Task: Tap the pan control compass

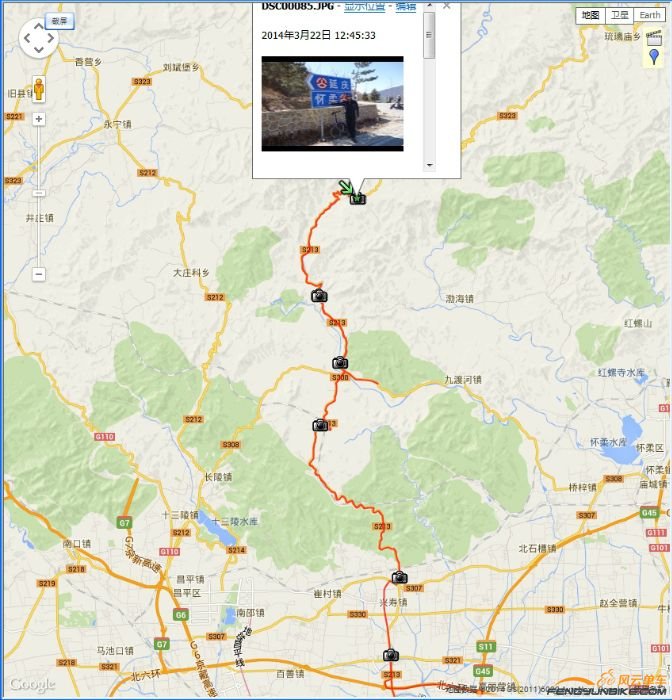Action: (39, 39)
